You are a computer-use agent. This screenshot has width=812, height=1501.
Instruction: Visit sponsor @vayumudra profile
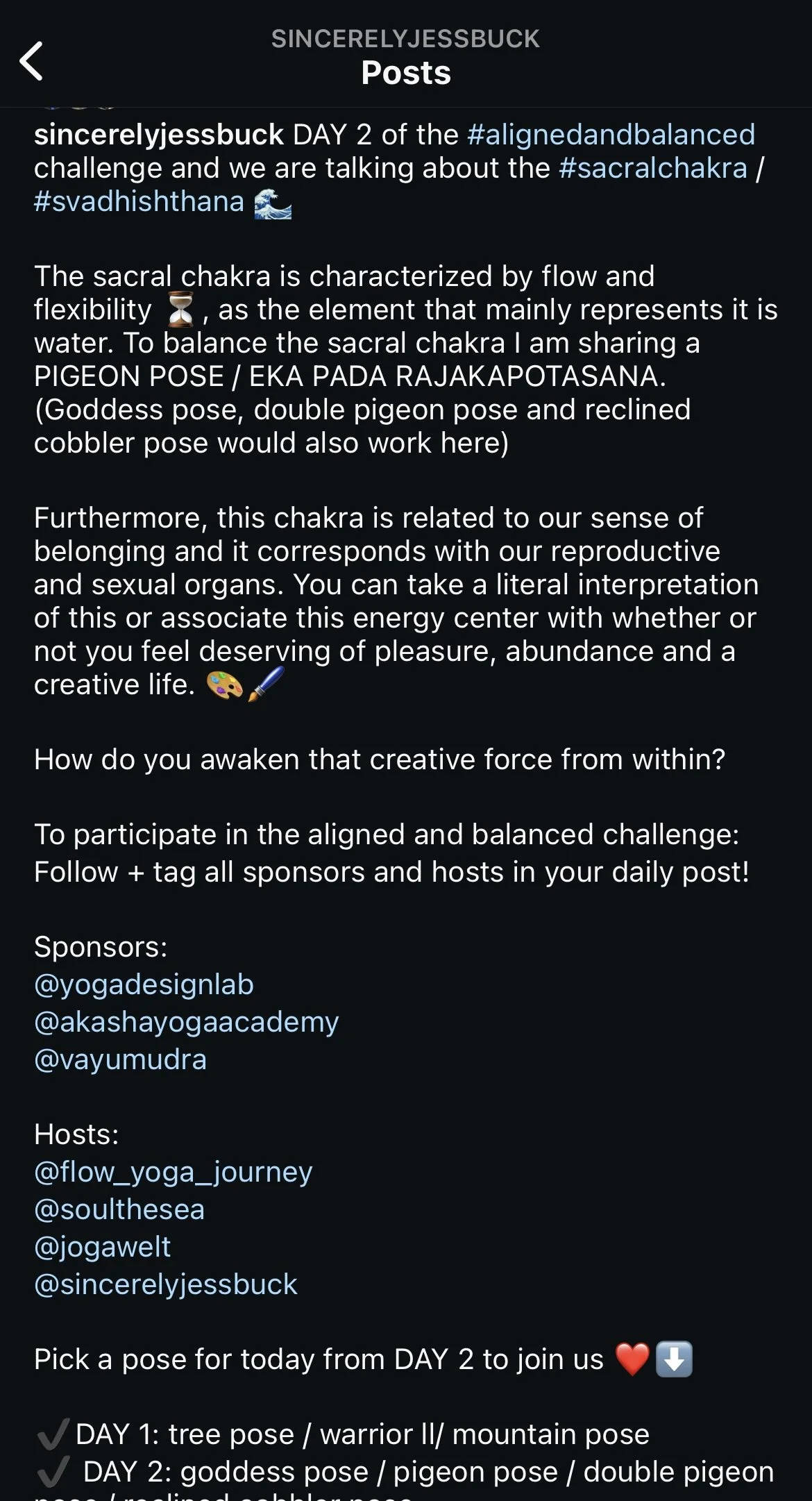pyautogui.click(x=121, y=1059)
